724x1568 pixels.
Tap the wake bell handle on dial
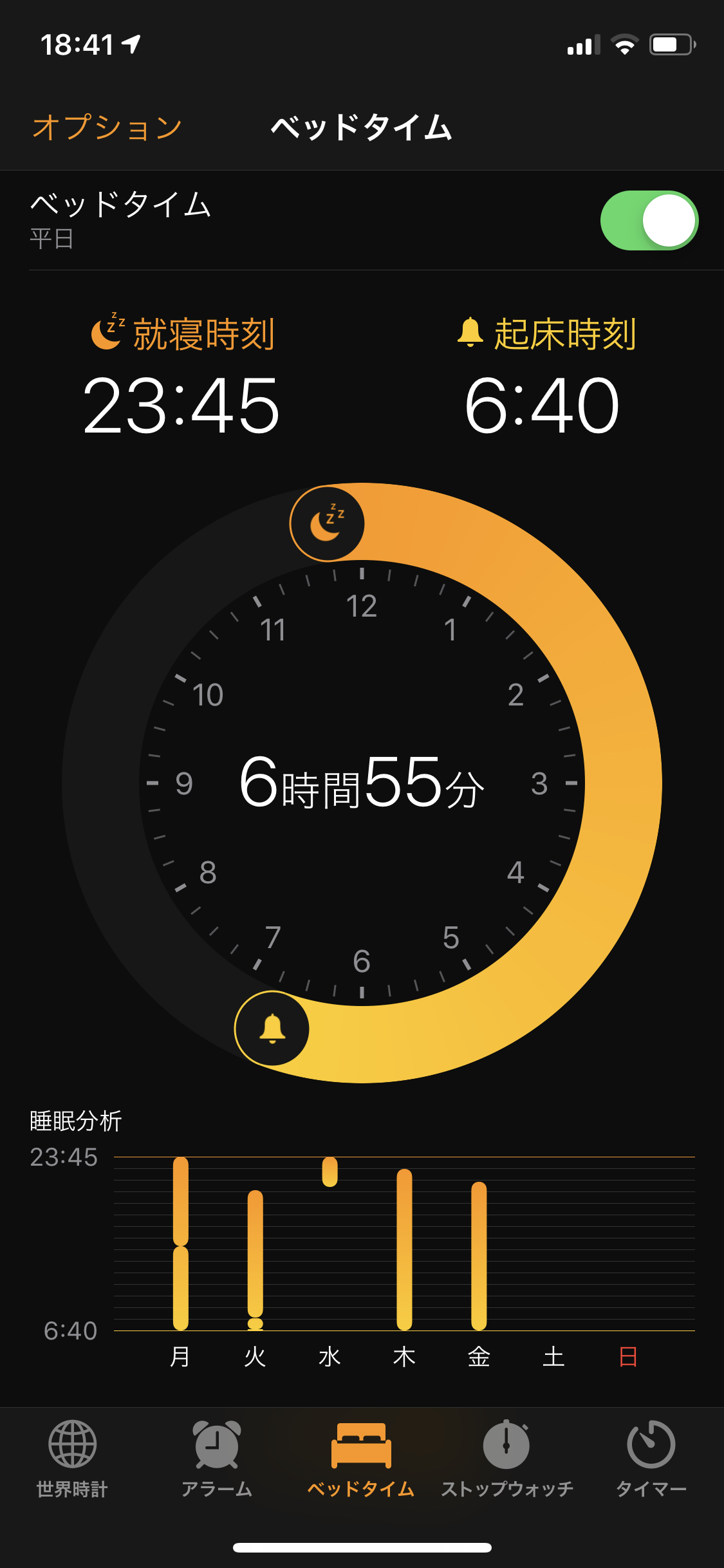click(x=272, y=1028)
